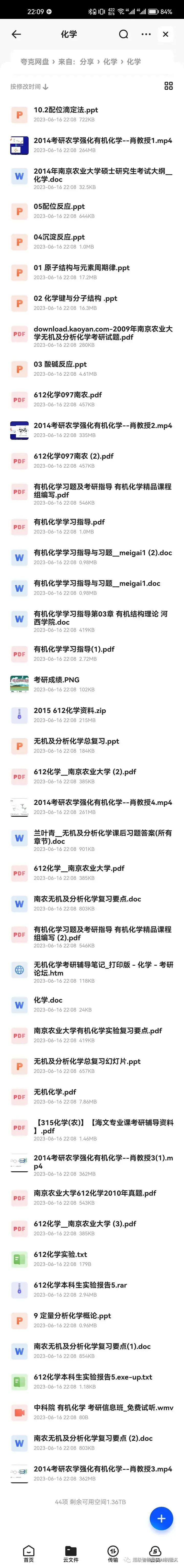Screen dimensions: 184x1568
Task: Change sort order from 按修改时间
Action: click(x=29, y=86)
